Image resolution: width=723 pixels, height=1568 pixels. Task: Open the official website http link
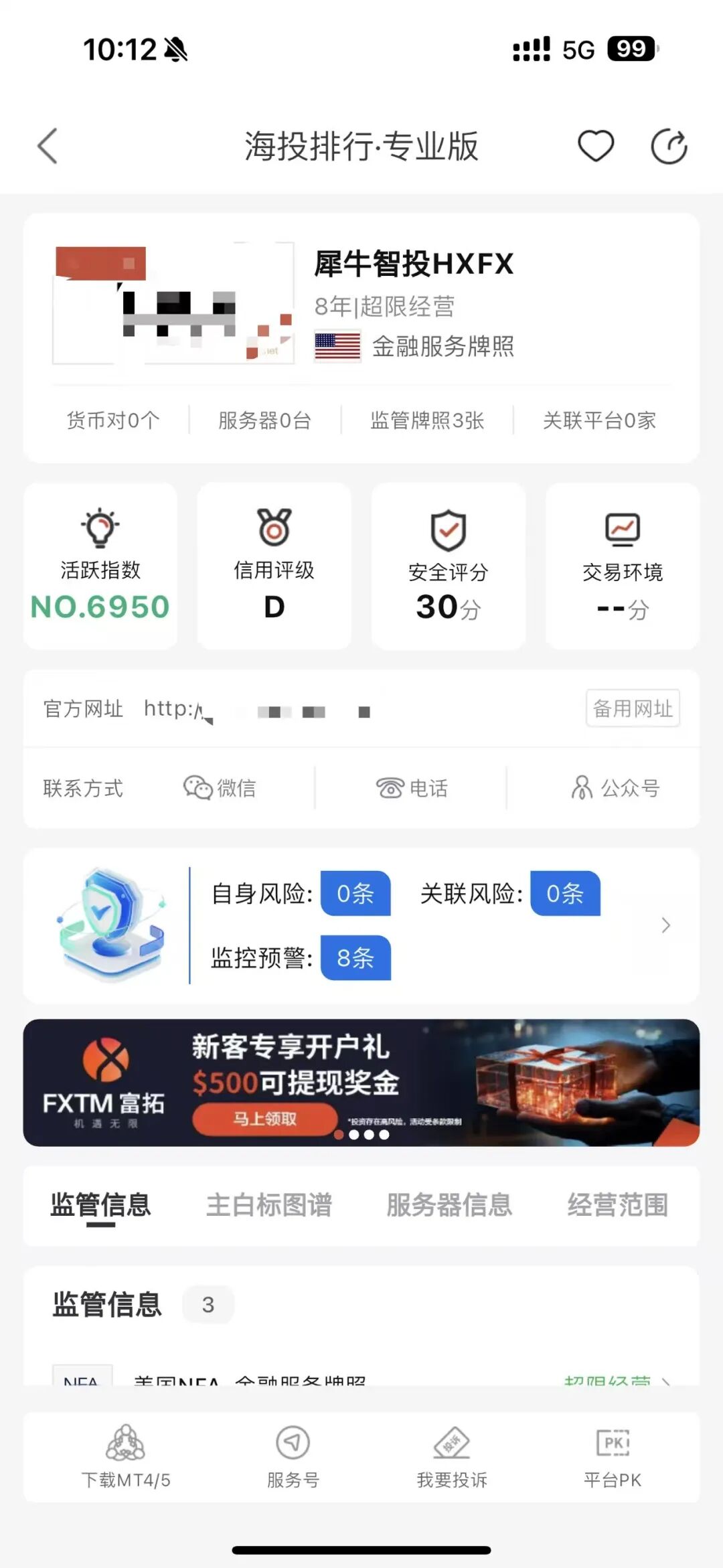pyautogui.click(x=254, y=710)
